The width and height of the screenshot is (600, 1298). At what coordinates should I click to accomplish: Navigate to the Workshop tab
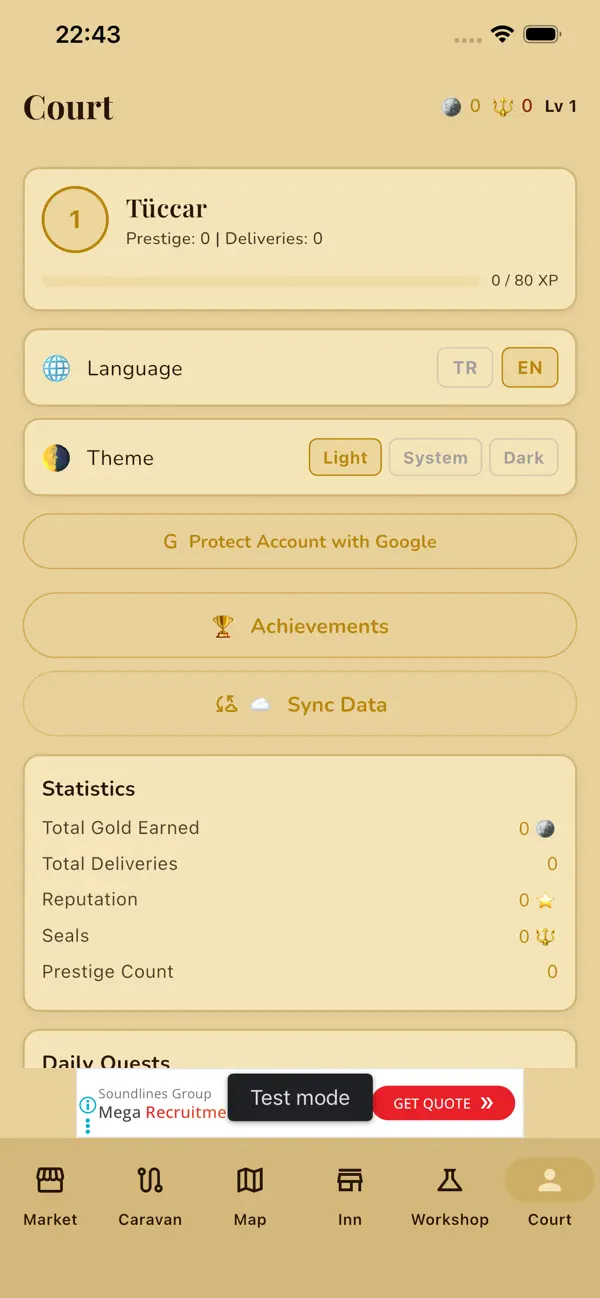(x=450, y=1195)
